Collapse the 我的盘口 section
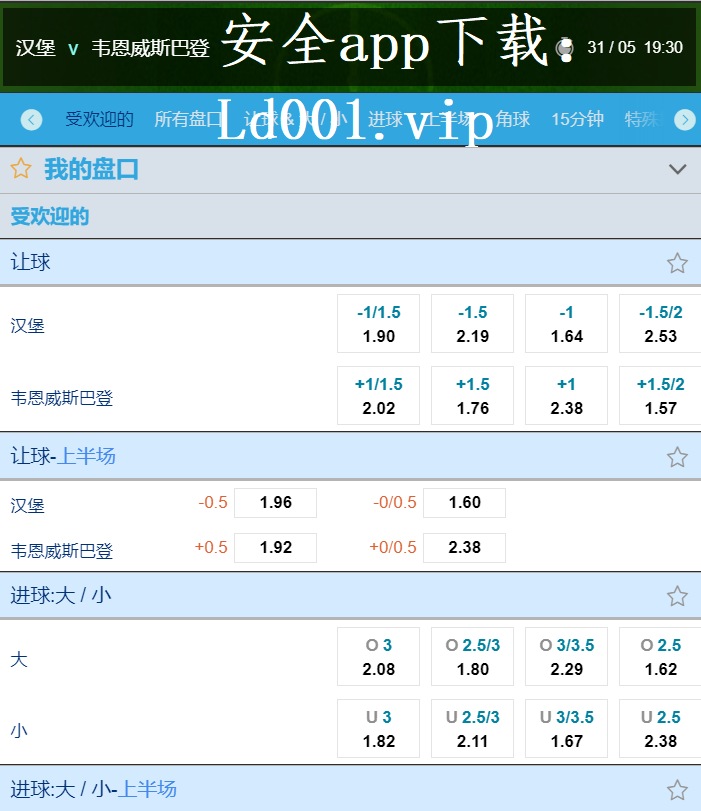The image size is (701, 811). [678, 169]
